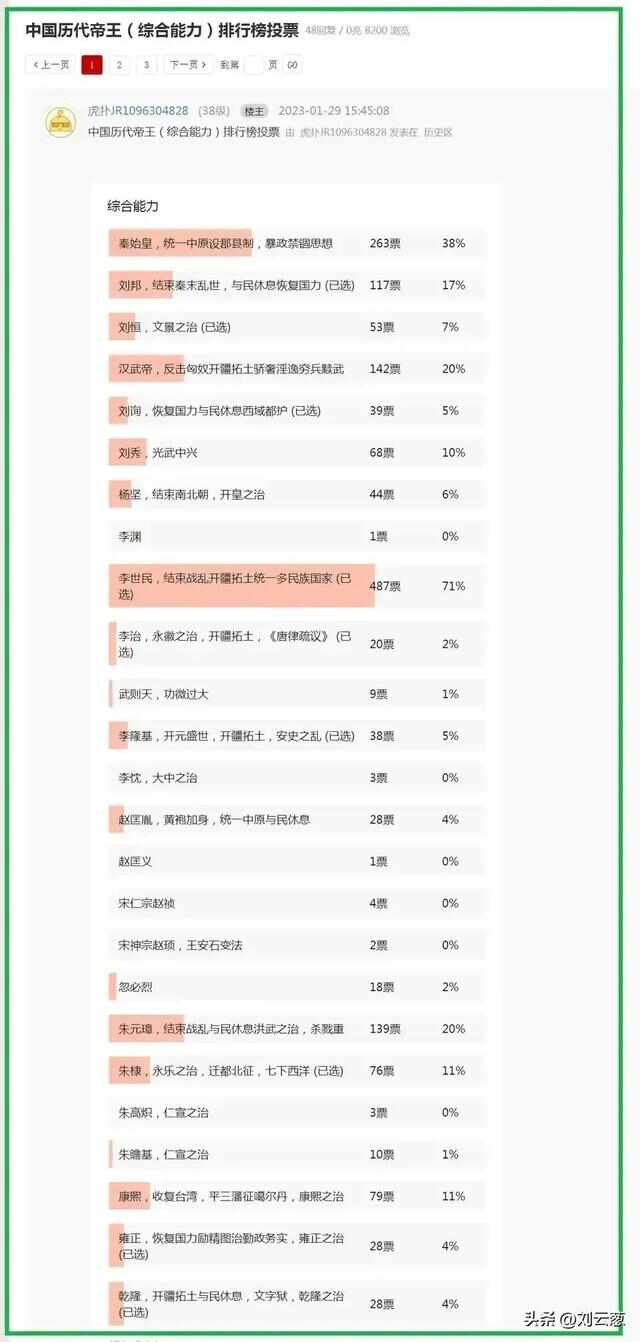The width and height of the screenshot is (640, 1342).
Task: Focus the page number input box
Action: click(x=254, y=65)
